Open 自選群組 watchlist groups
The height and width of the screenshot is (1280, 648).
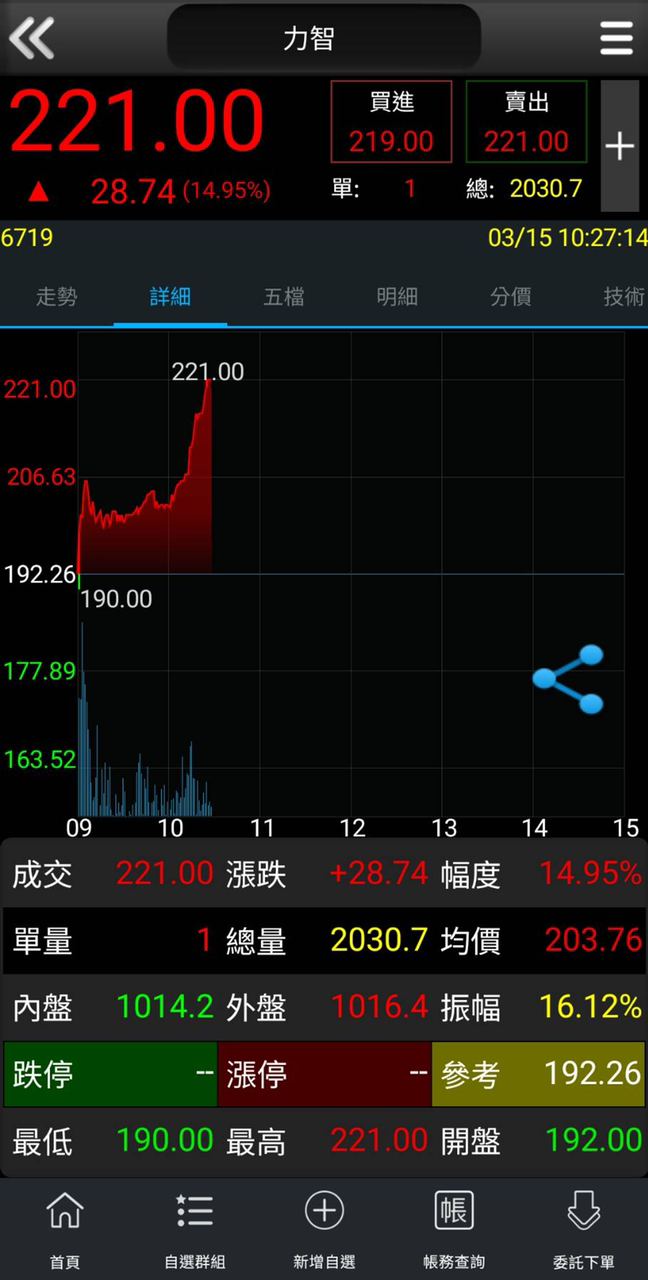pos(194,1229)
